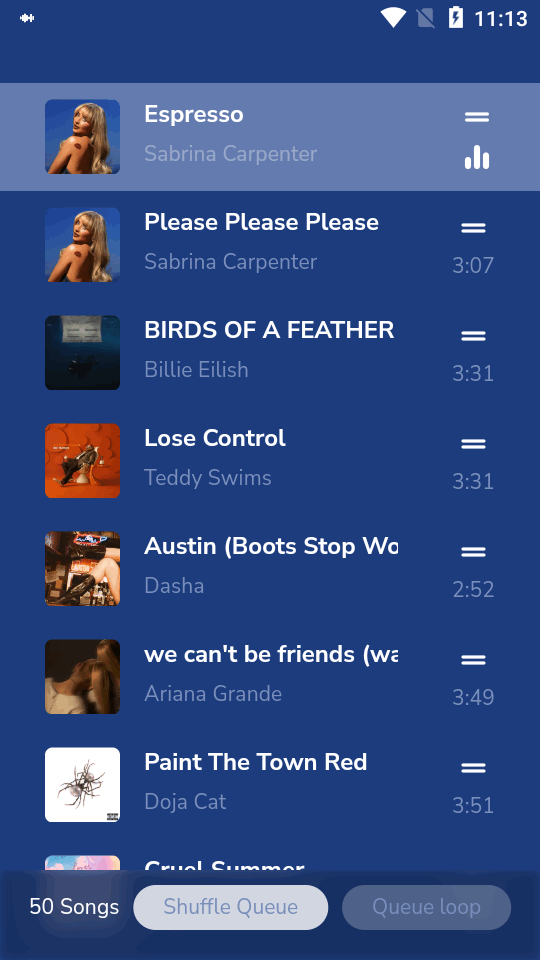This screenshot has height=960, width=540.
Task: Tap the currently playing Espresso row
Action: coord(270,137)
